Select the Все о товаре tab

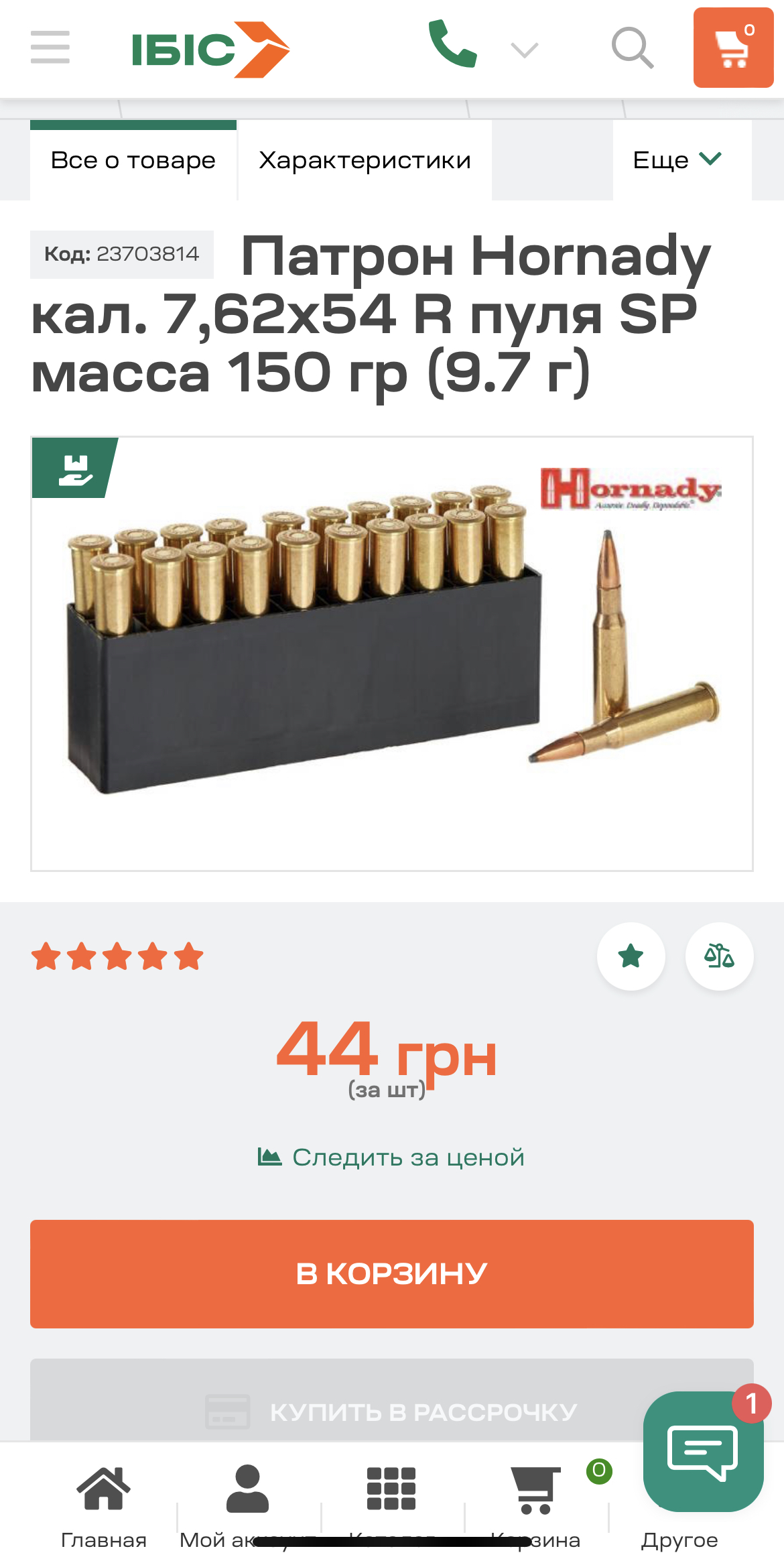click(133, 161)
